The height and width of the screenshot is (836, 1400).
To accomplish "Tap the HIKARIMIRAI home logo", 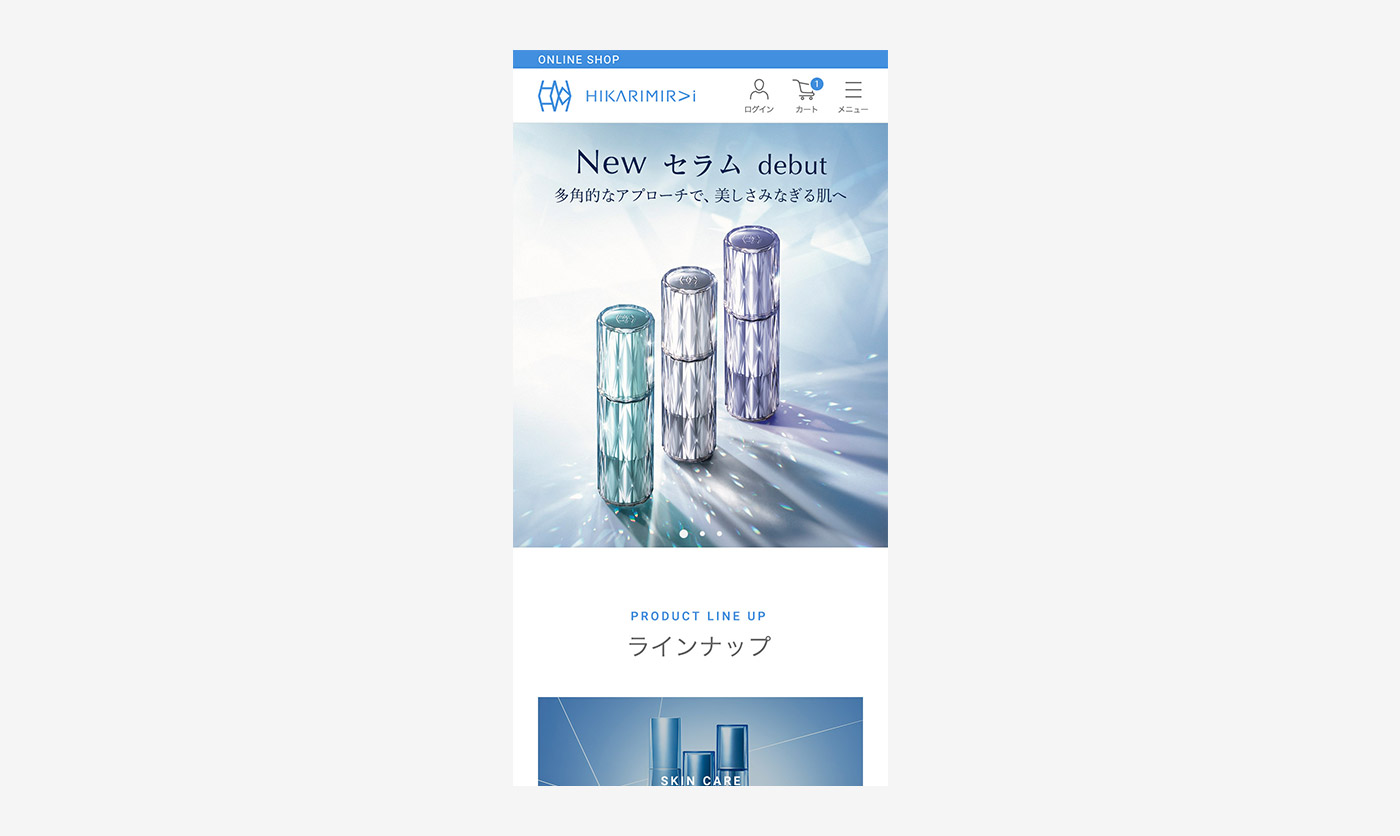I will pos(617,96).
